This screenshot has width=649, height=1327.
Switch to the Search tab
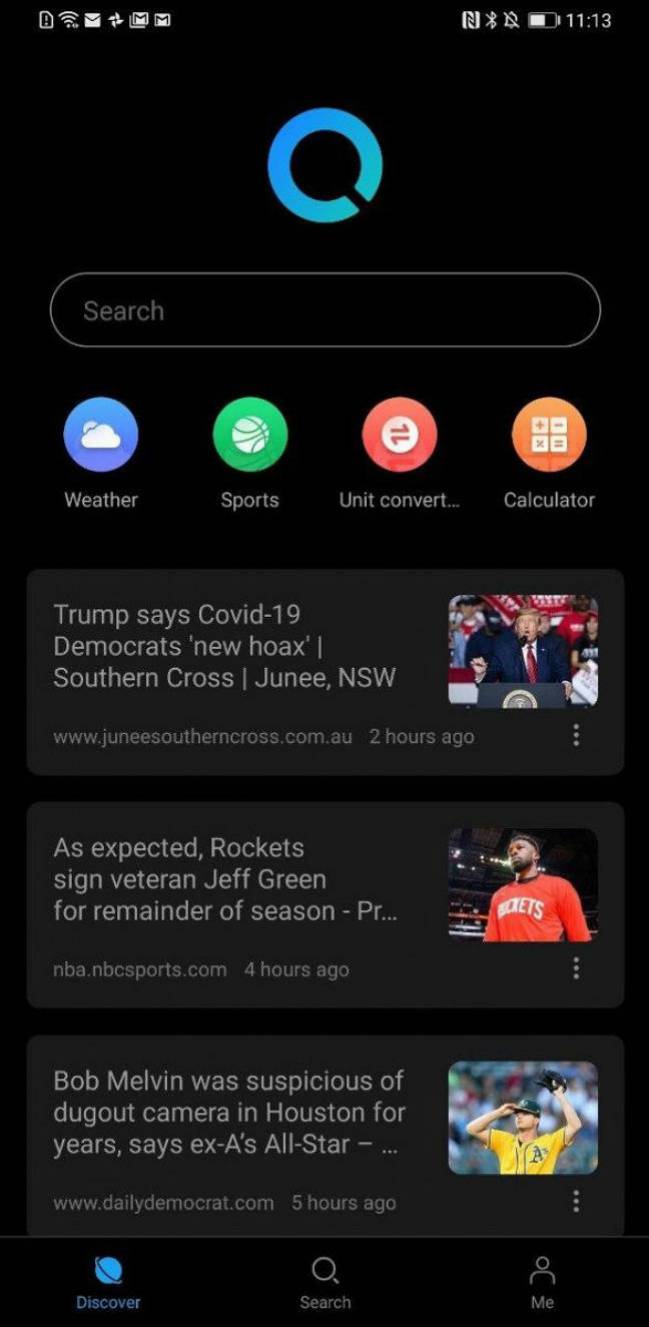tap(325, 1283)
